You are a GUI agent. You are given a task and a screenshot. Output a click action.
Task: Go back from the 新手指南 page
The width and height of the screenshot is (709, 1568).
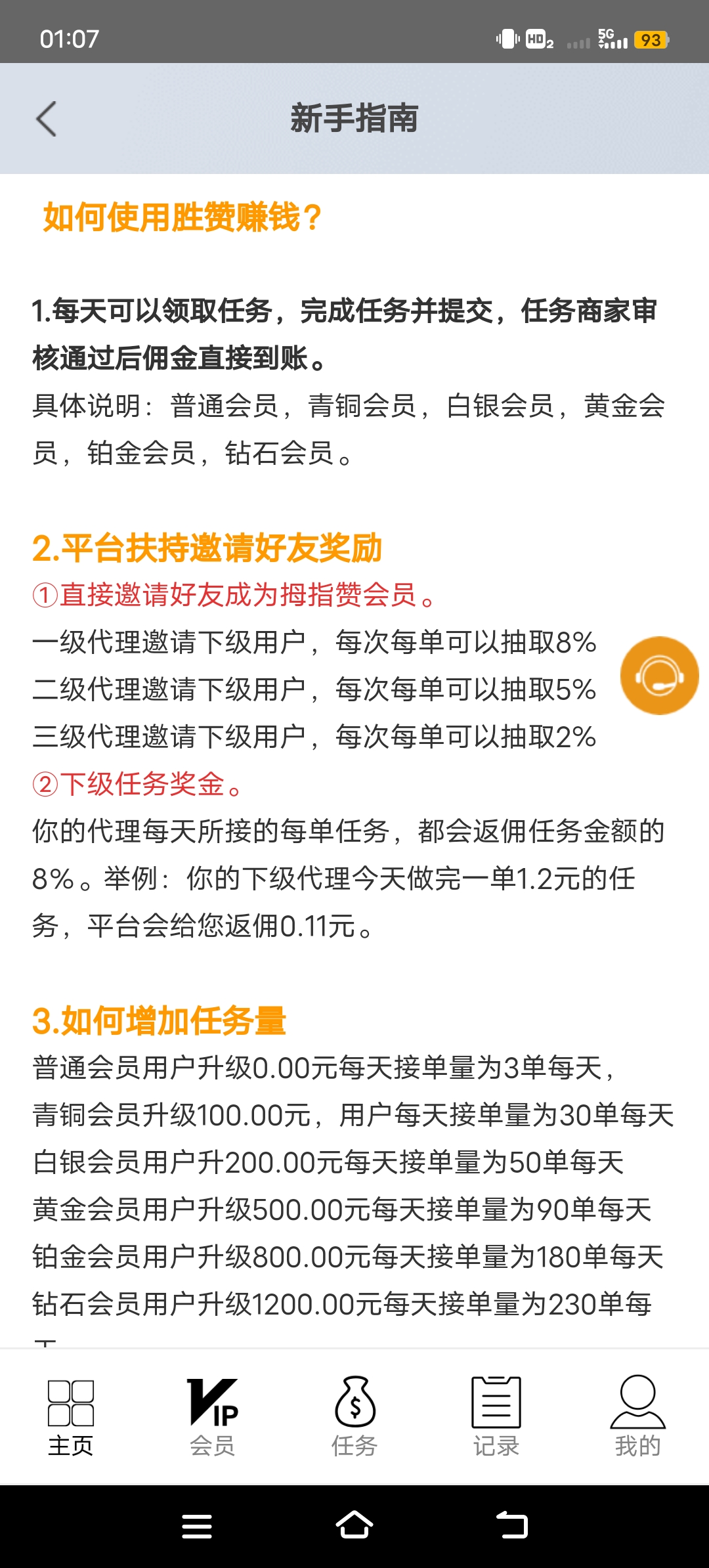click(x=46, y=119)
